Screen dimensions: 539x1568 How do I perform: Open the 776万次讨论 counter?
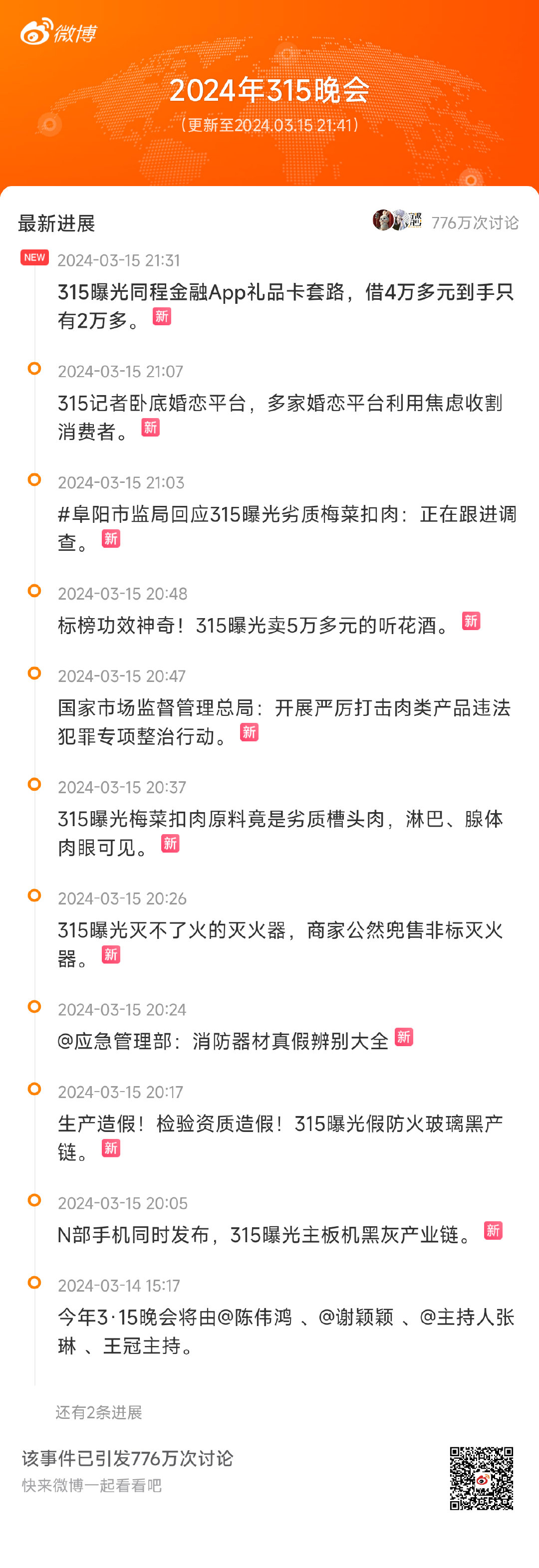(475, 223)
